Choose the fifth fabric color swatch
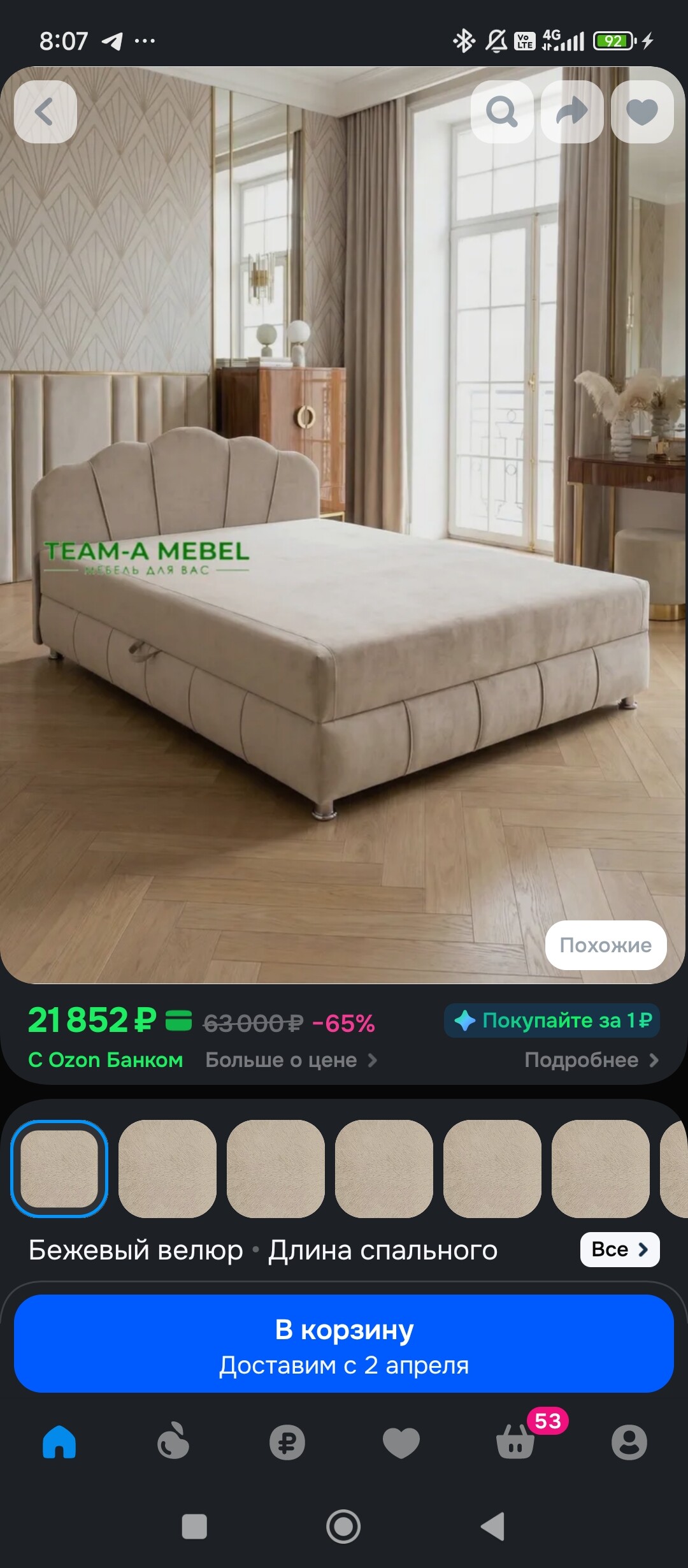Image resolution: width=688 pixels, height=1568 pixels. point(492,1168)
